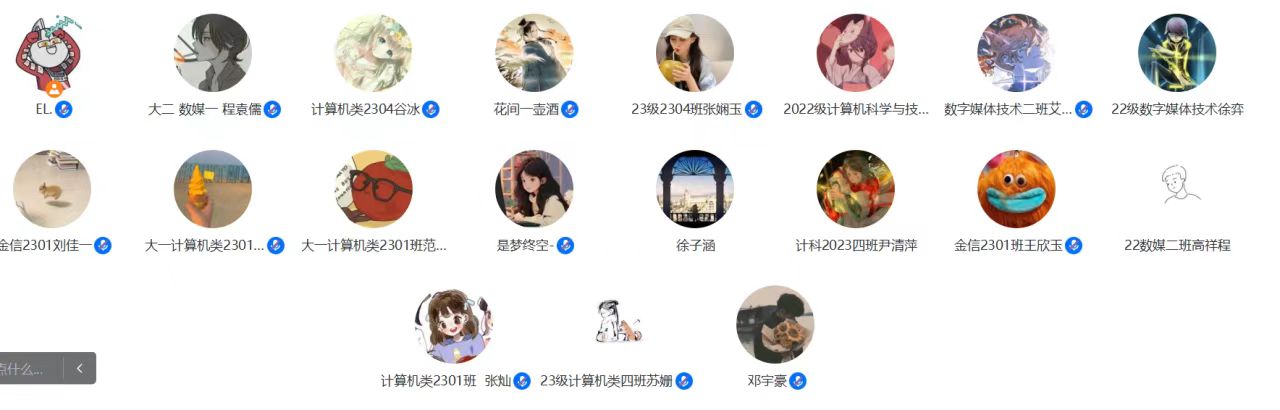The image size is (1280, 410).
Task: Open 金信2301班王欣玉 participant tile
Action: (1016, 190)
